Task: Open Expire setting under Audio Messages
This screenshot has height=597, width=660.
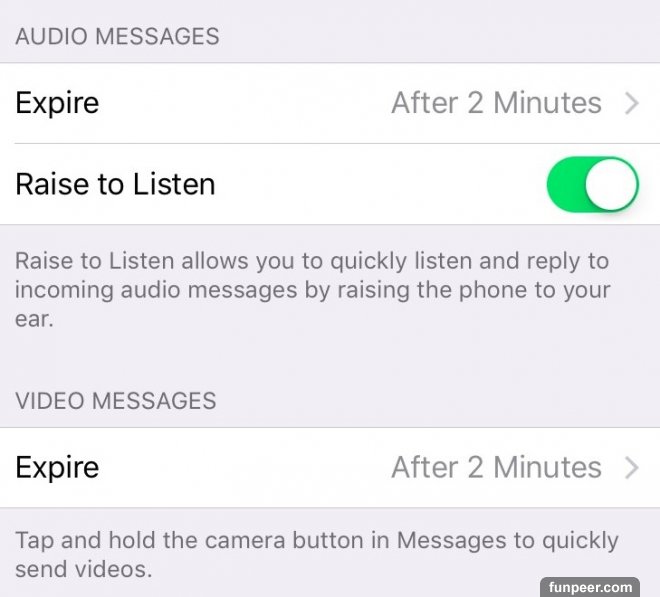Action: pyautogui.click(x=330, y=103)
